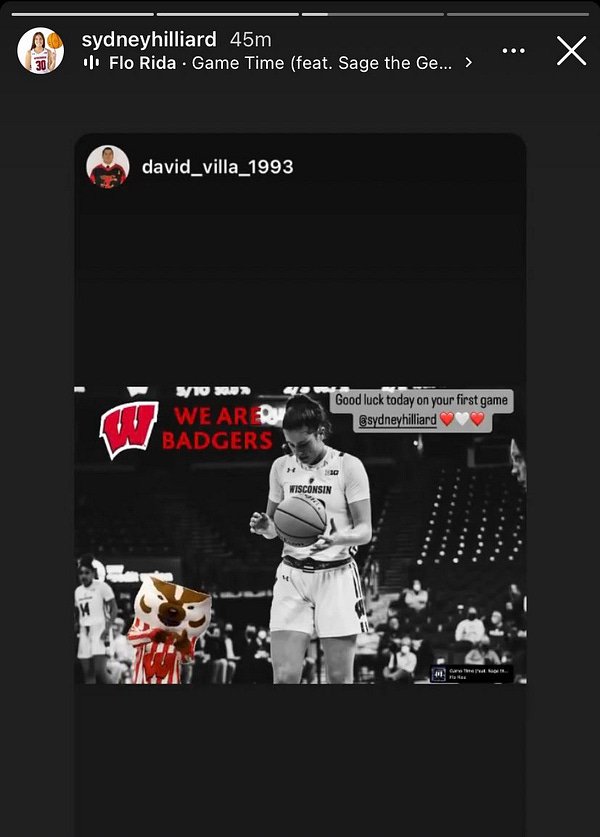Open sydneyhilliard's profile picture

click(x=40, y=51)
